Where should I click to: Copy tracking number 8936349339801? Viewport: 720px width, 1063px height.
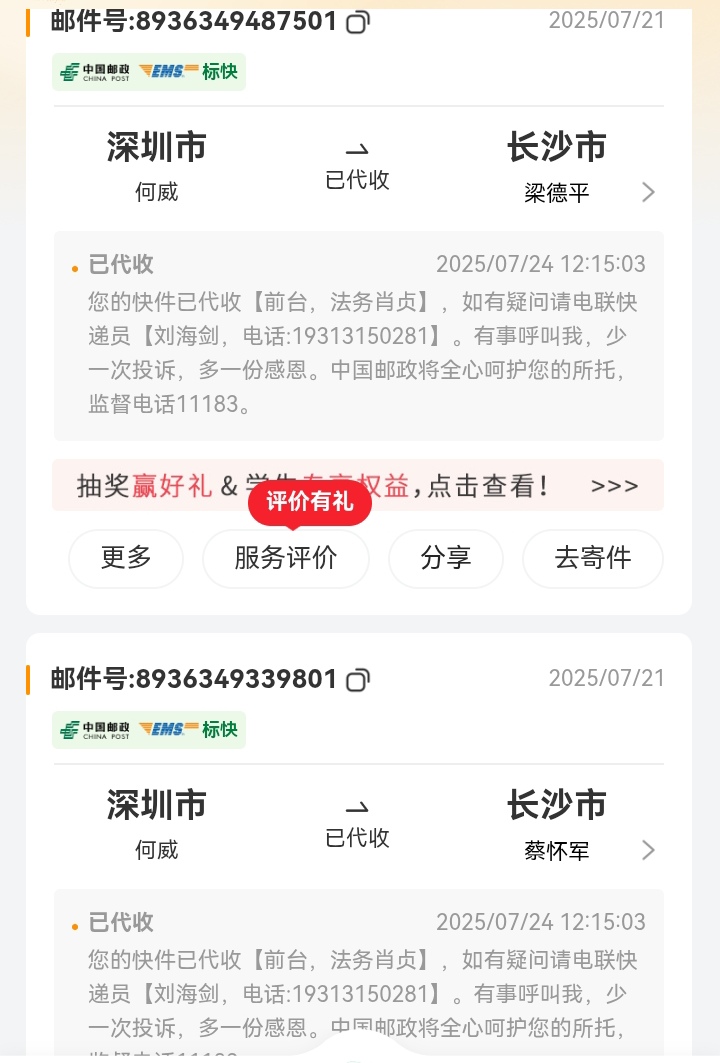point(357,681)
